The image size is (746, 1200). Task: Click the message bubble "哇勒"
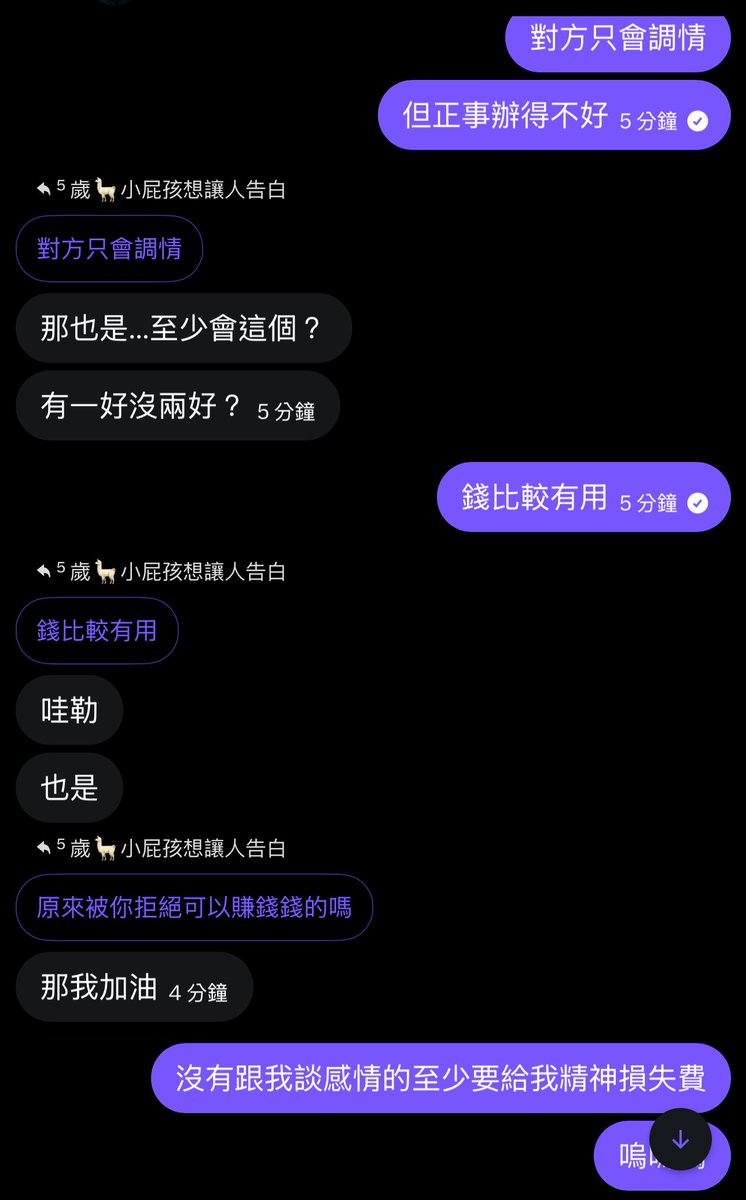(x=69, y=710)
